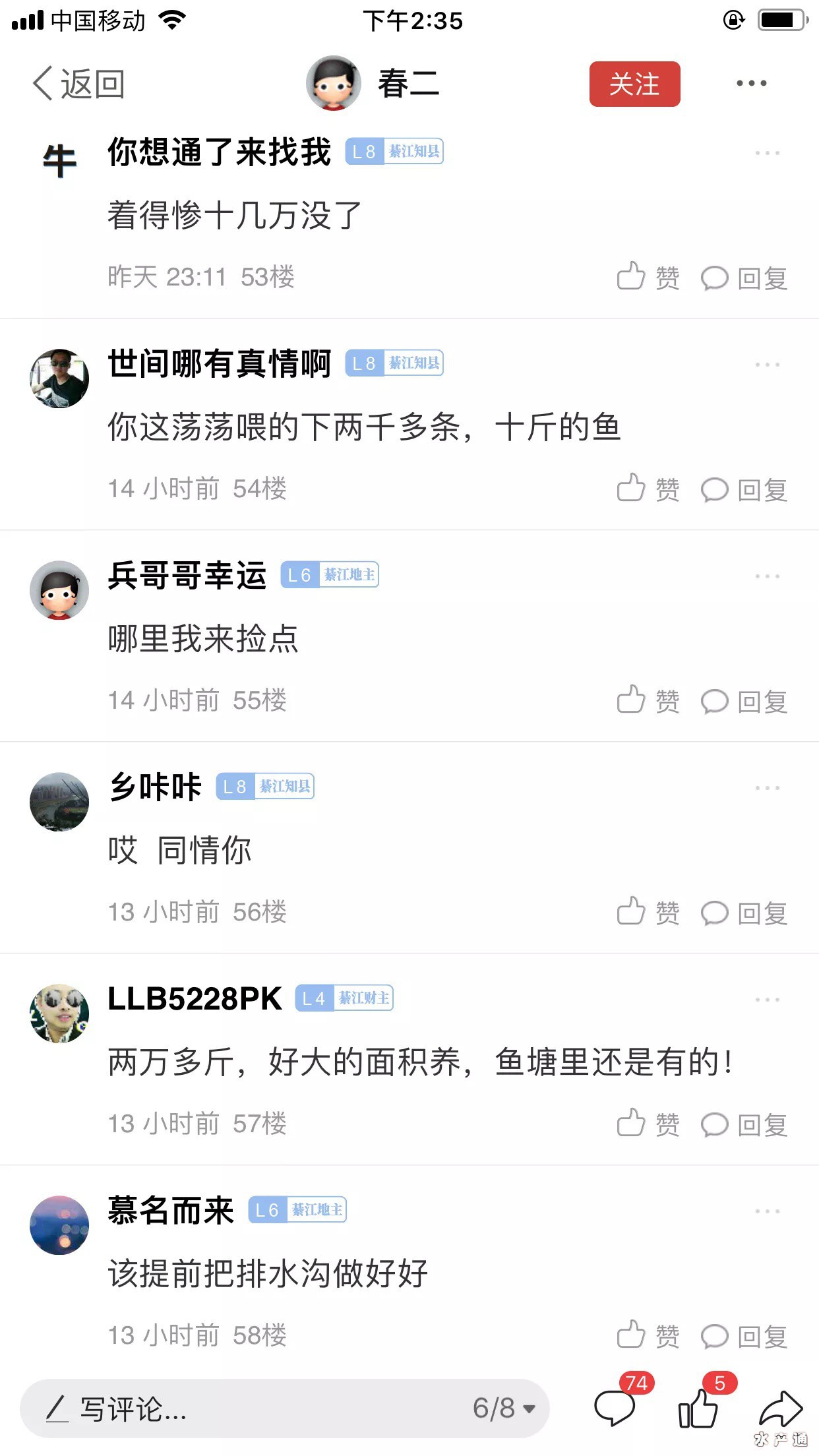Open the 6/8 page selector dropdown
Viewport: 819px width, 1456px height.
pos(504,1409)
